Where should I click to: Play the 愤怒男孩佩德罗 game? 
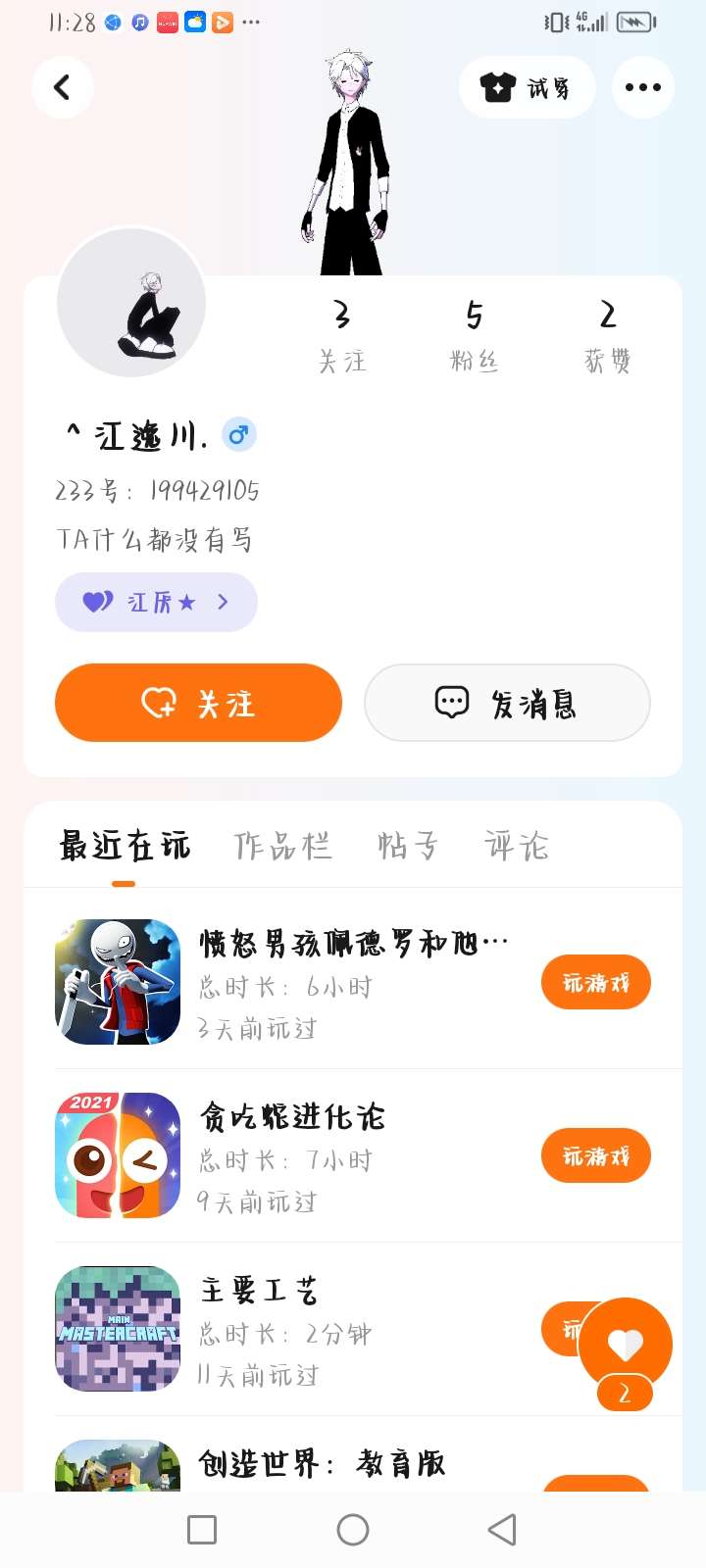pos(595,982)
